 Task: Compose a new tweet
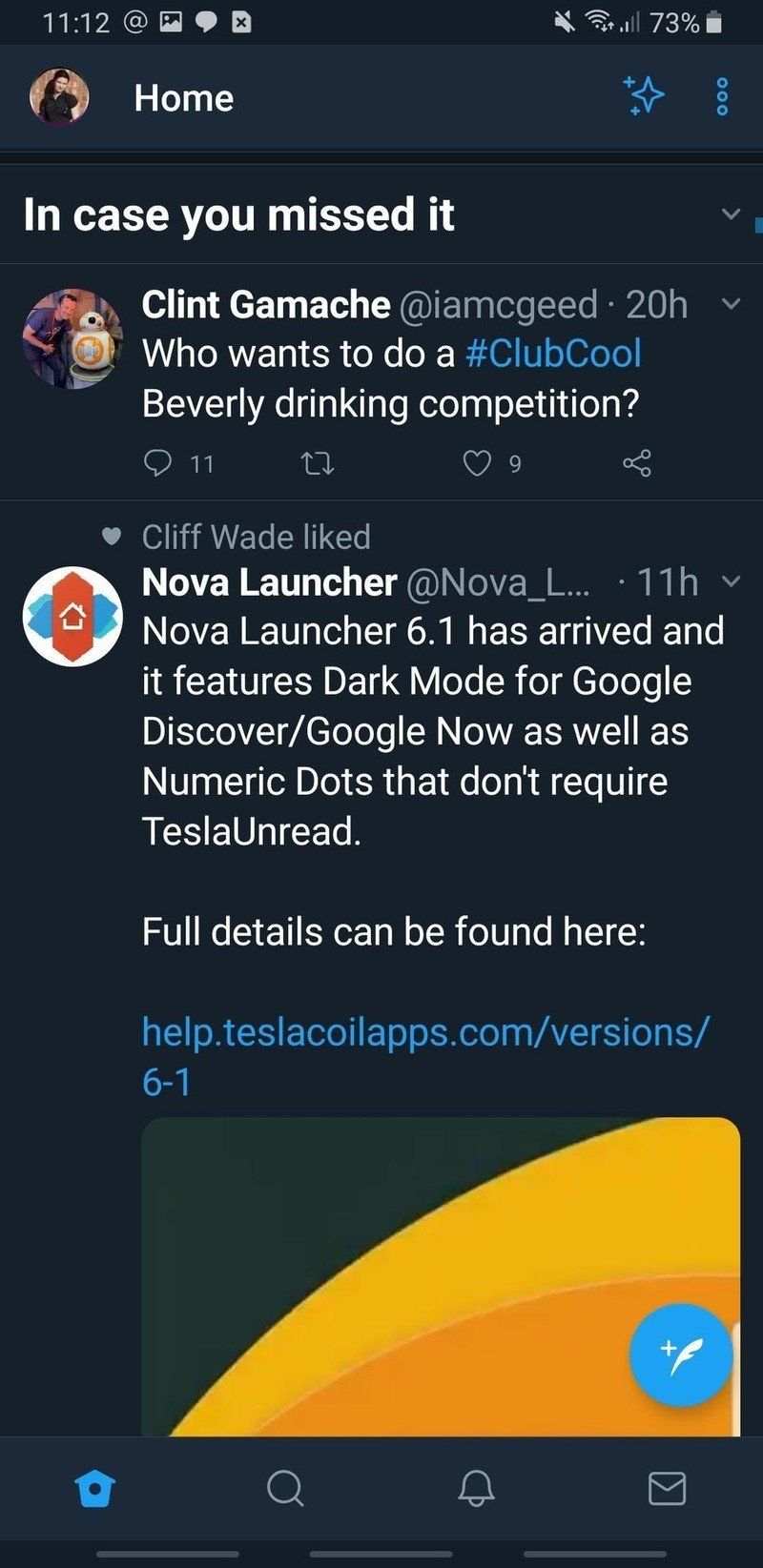681,1354
